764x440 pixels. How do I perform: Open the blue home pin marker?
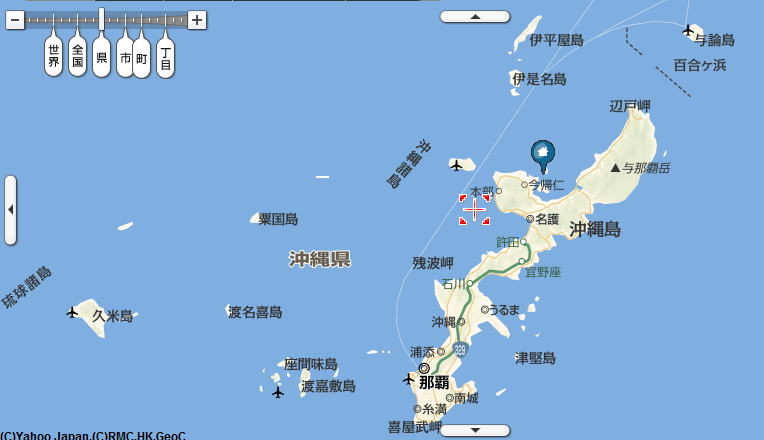click(542, 153)
